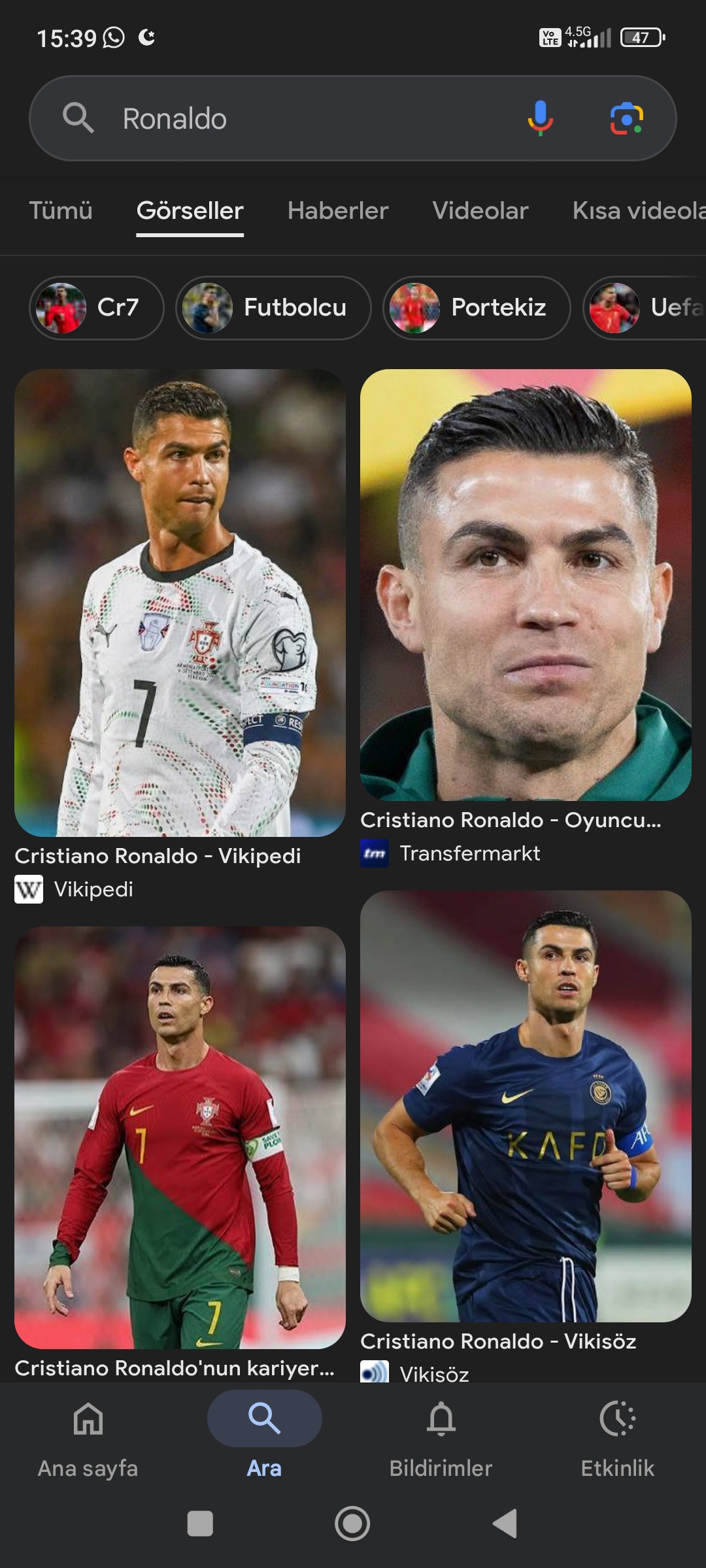Screen dimensions: 706x1568
Task: Open the Vikisöz image result
Action: (526, 1105)
